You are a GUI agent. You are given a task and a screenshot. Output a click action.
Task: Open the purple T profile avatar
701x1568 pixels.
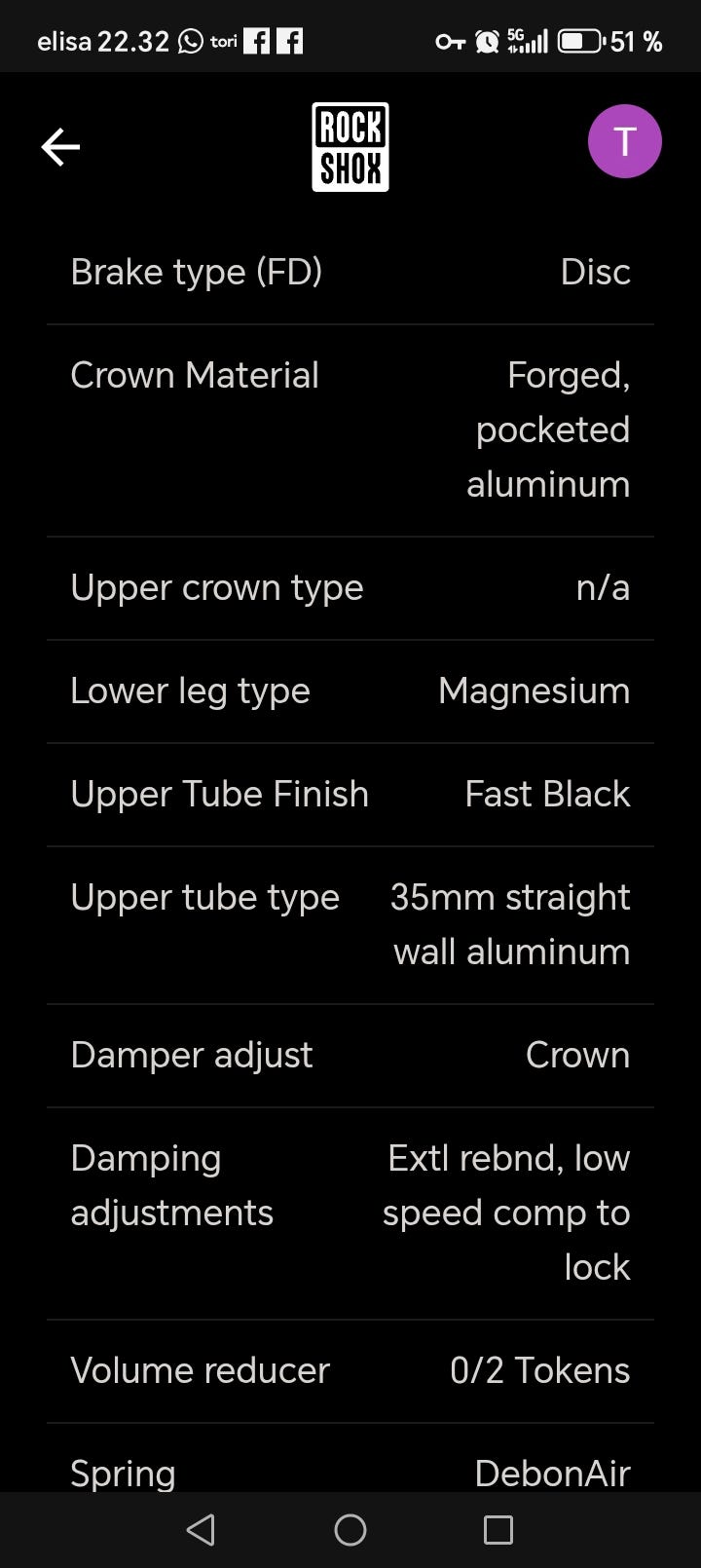tap(624, 142)
